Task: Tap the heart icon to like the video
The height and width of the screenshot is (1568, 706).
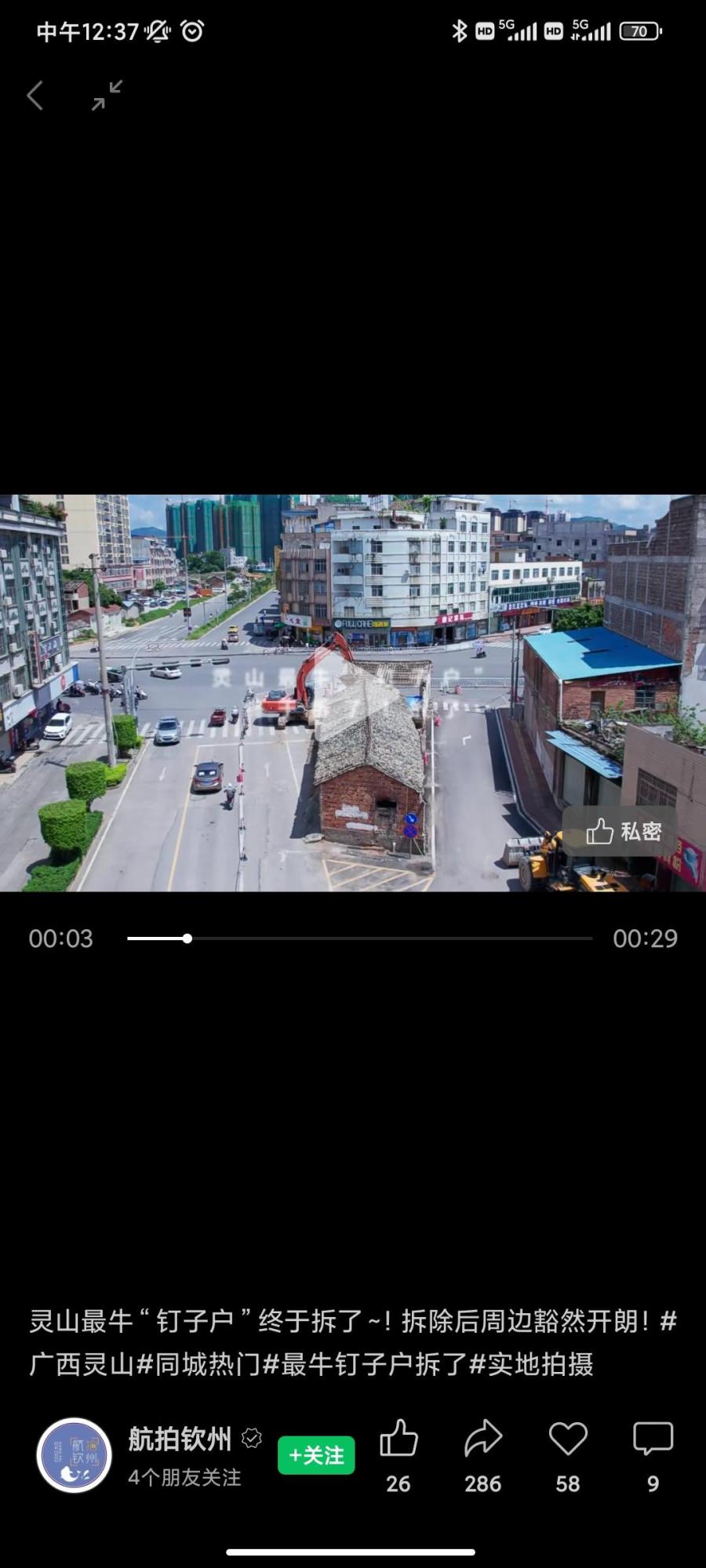Action: pyautogui.click(x=568, y=1441)
